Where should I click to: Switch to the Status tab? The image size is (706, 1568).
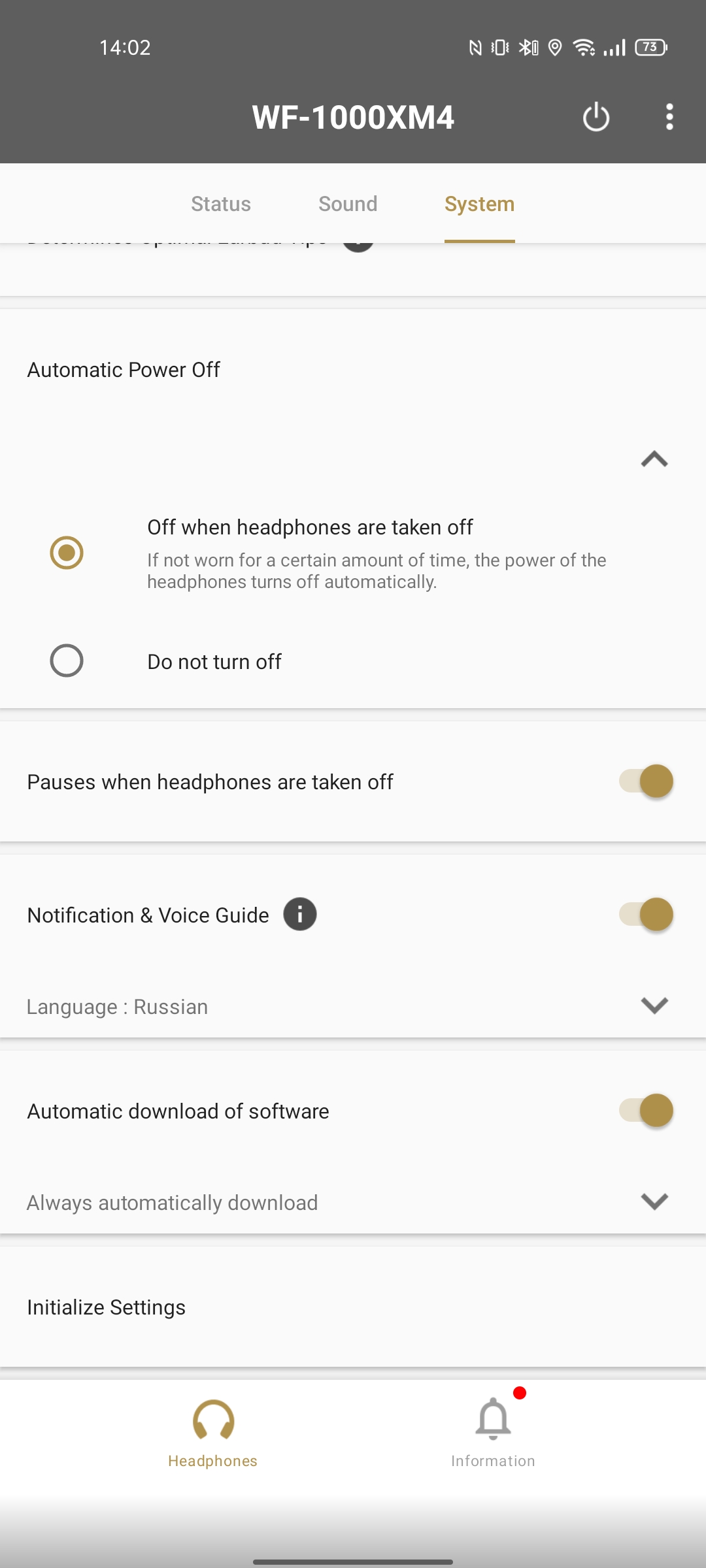point(221,204)
